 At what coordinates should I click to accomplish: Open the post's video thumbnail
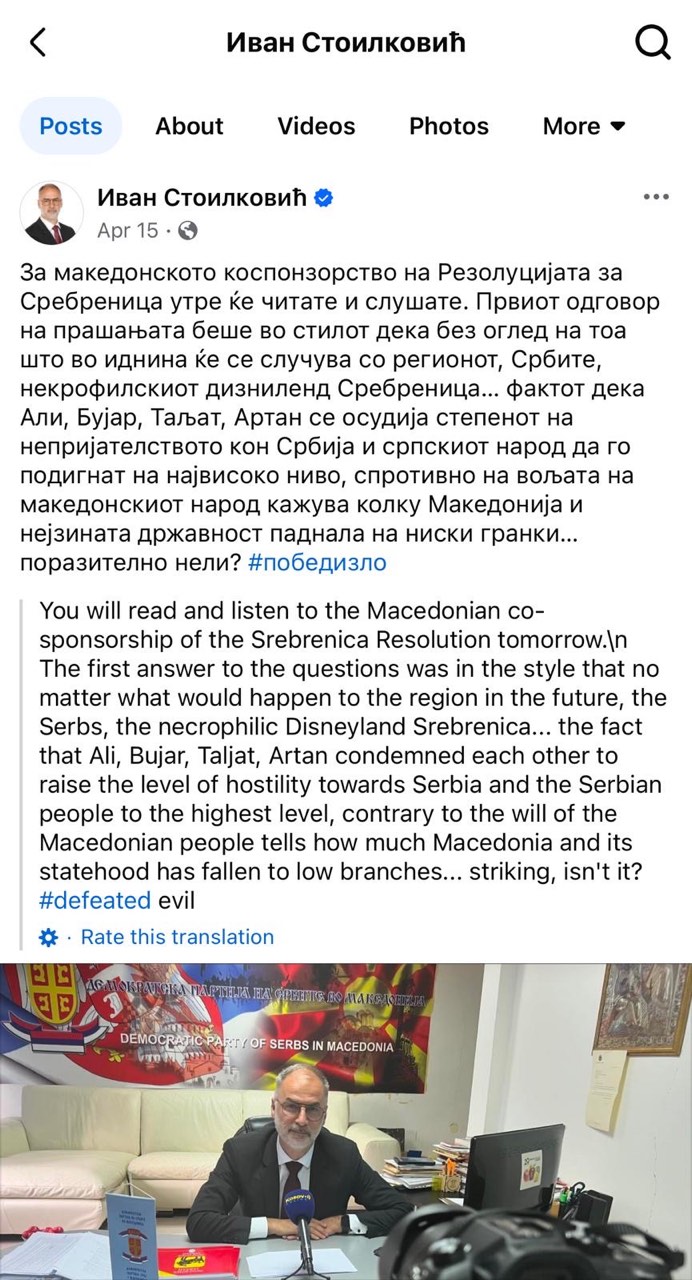pyautogui.click(x=346, y=1120)
